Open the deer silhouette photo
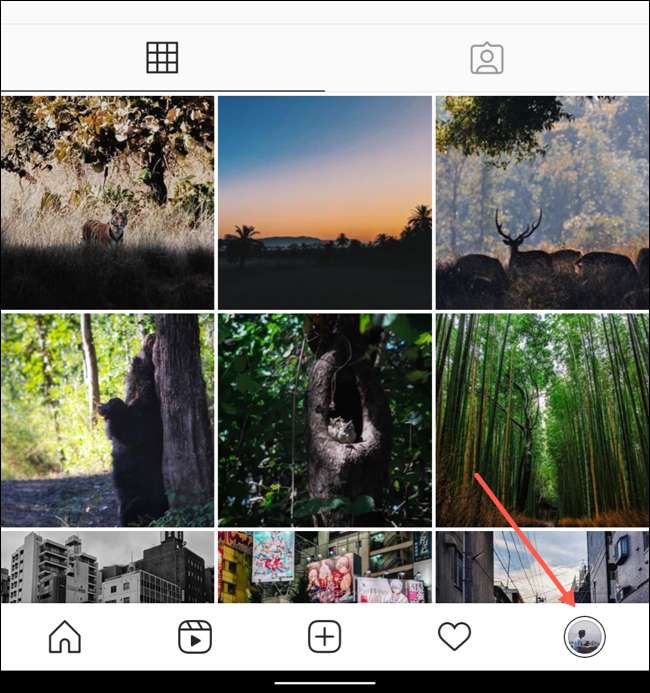This screenshot has height=693, width=650. [x=542, y=202]
